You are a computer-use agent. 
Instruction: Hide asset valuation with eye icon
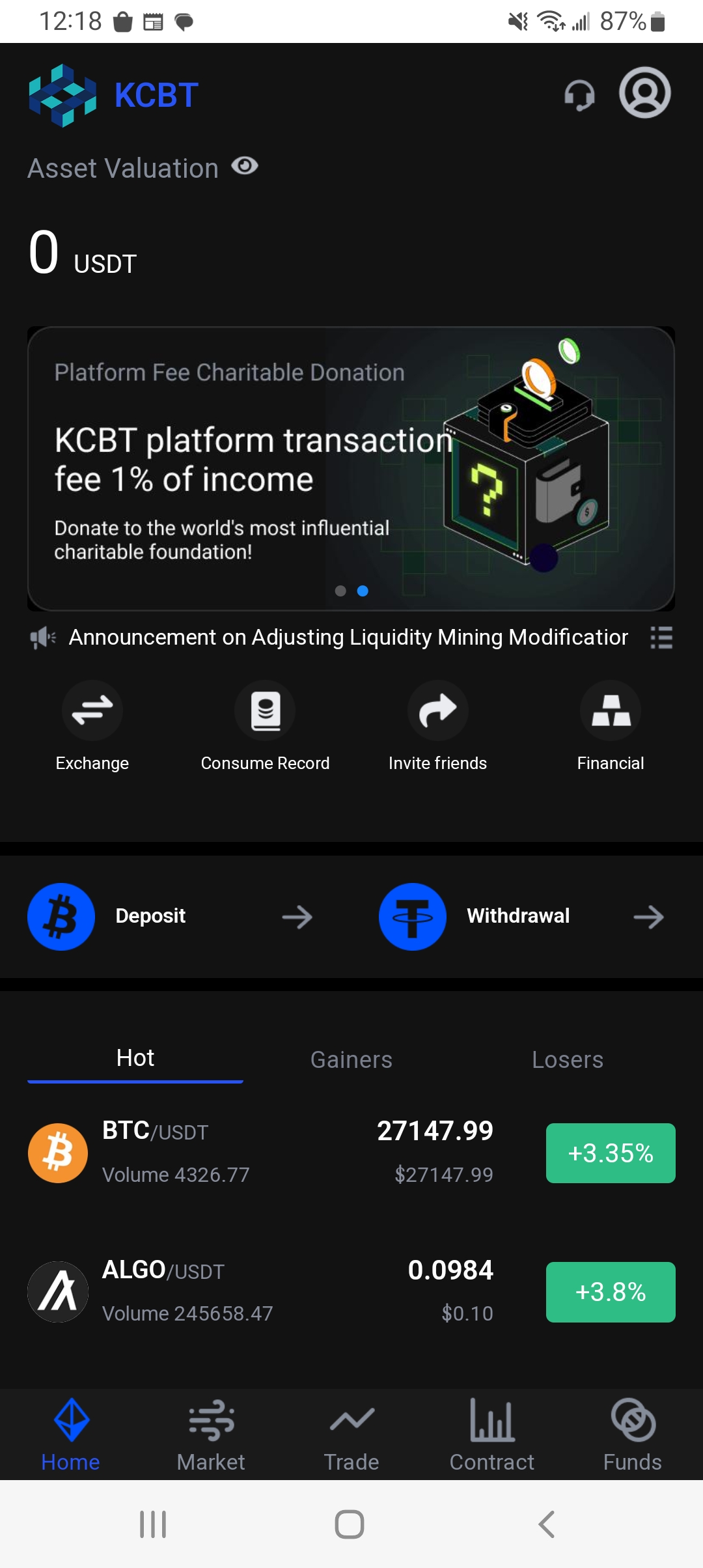pyautogui.click(x=245, y=167)
